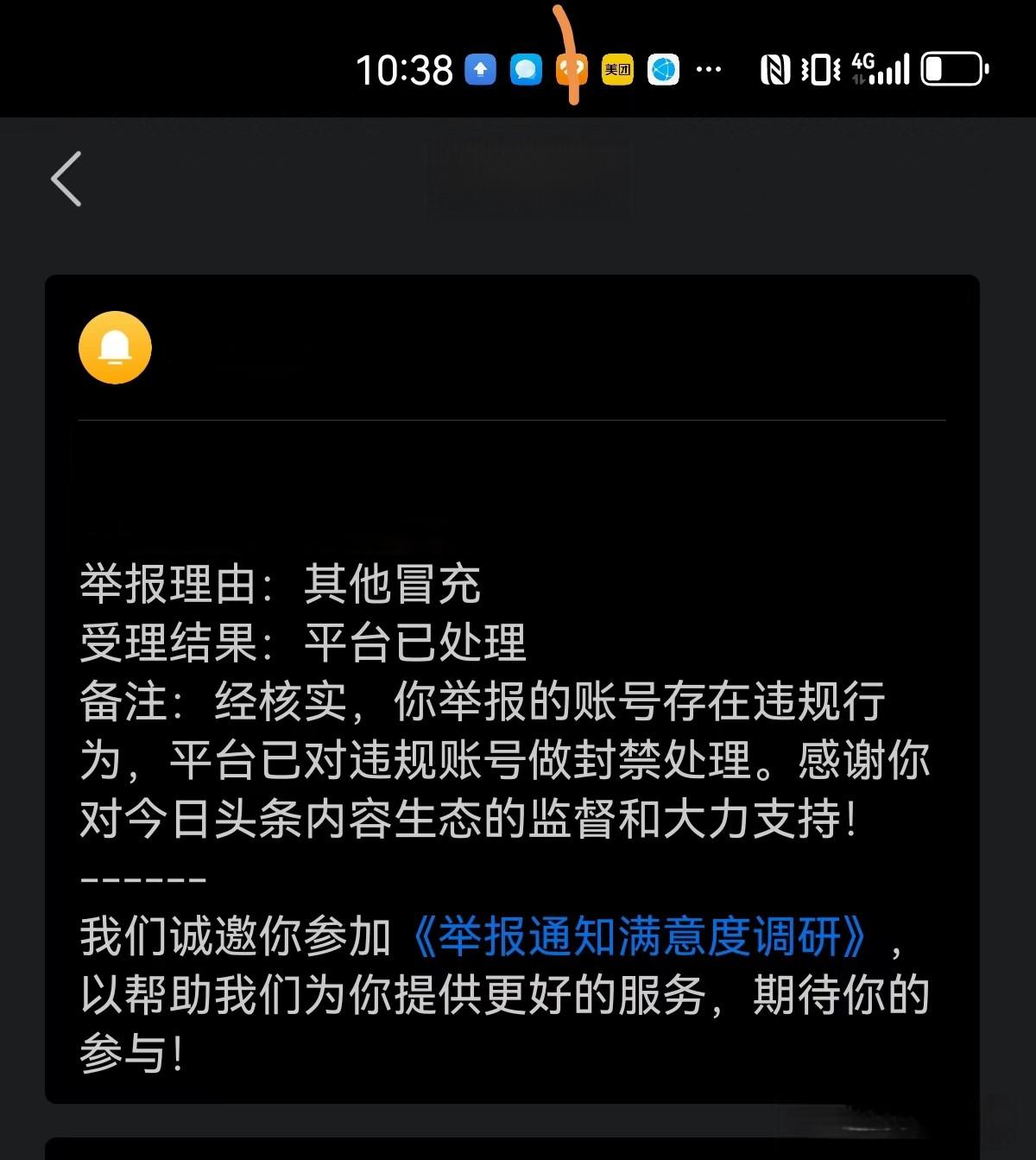Open the Meituan app from the status bar
This screenshot has height=1160, width=1036.
(618, 69)
